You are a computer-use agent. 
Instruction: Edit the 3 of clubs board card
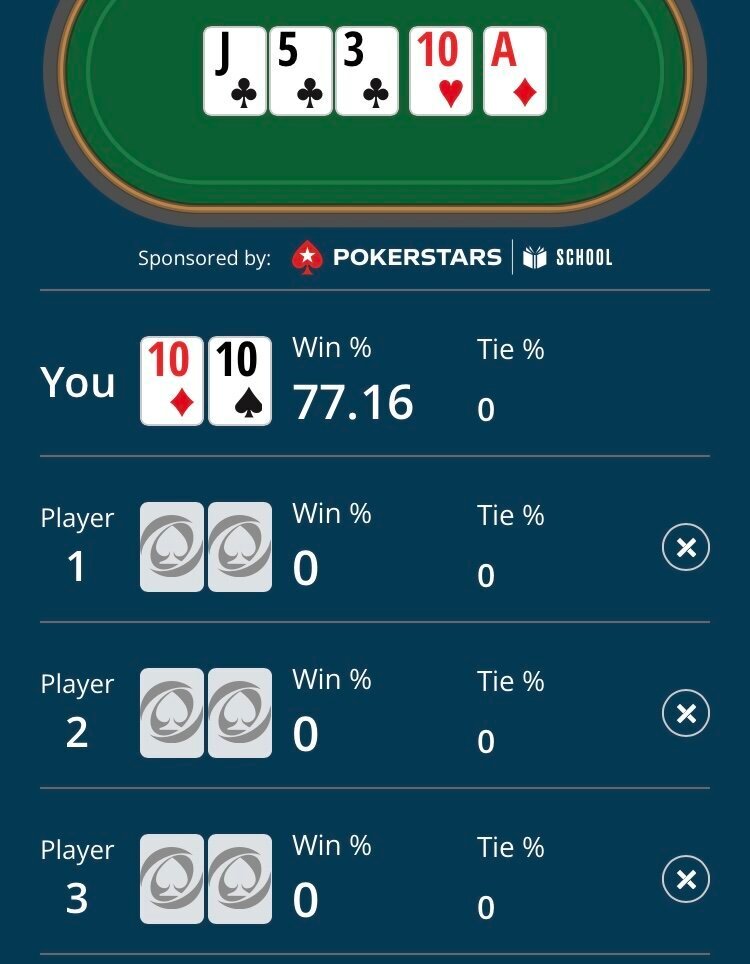(x=367, y=71)
